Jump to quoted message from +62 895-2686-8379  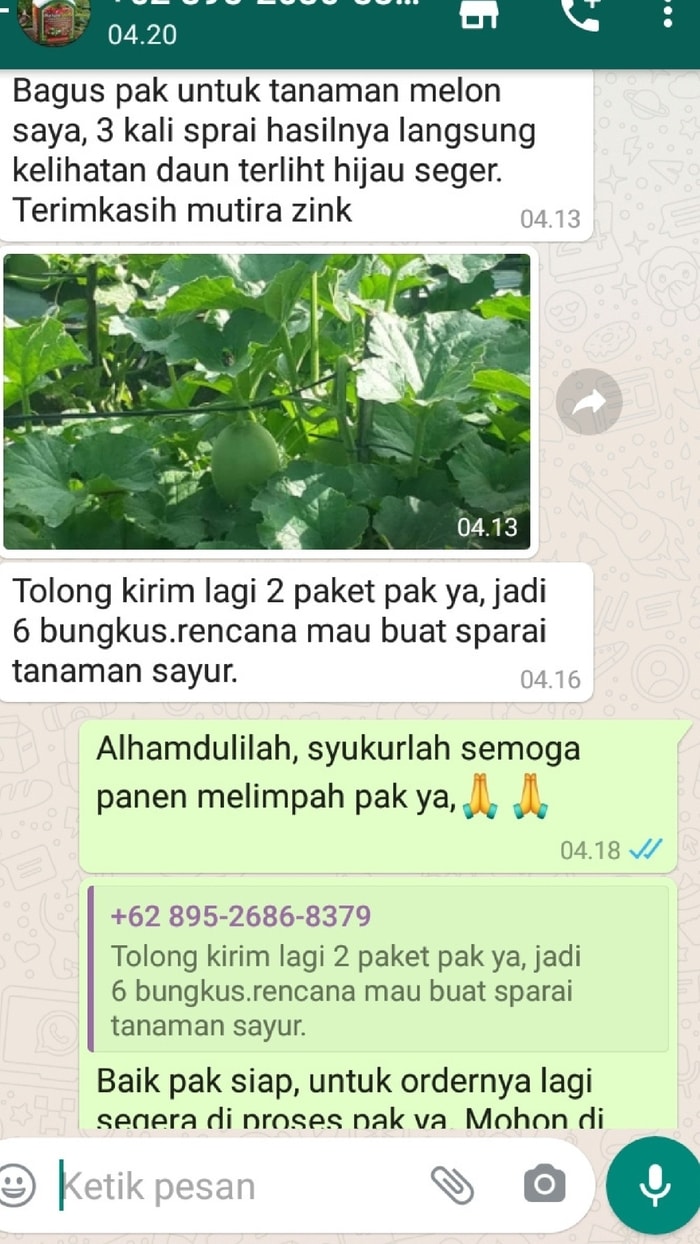(378, 969)
